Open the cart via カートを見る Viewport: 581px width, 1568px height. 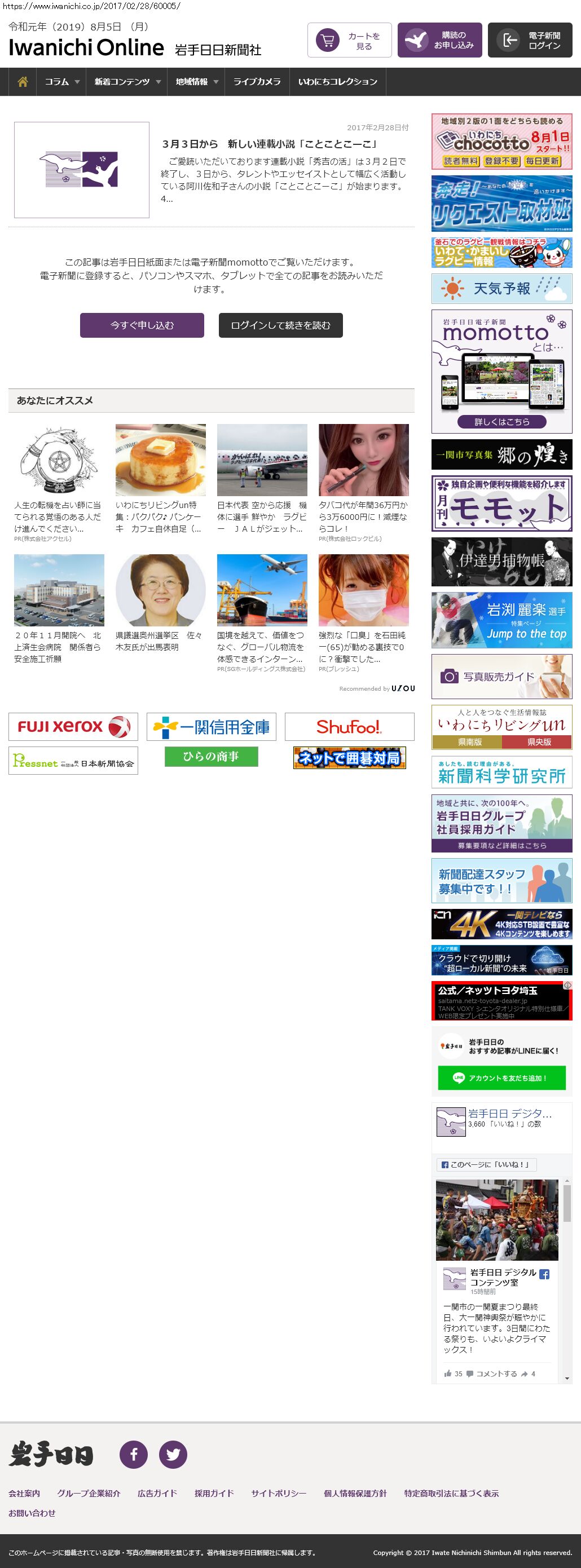pyautogui.click(x=350, y=40)
